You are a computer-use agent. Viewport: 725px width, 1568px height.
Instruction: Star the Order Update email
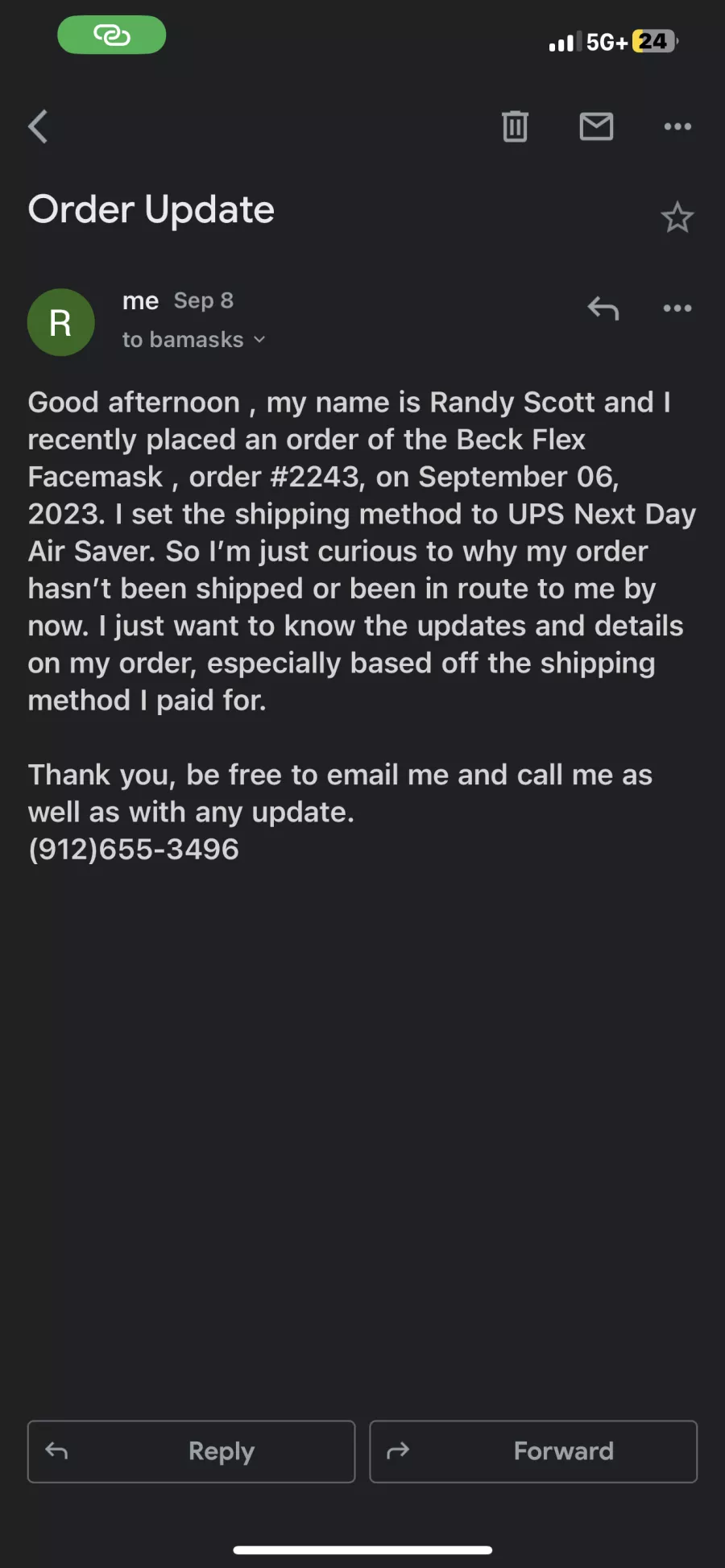coord(677,217)
